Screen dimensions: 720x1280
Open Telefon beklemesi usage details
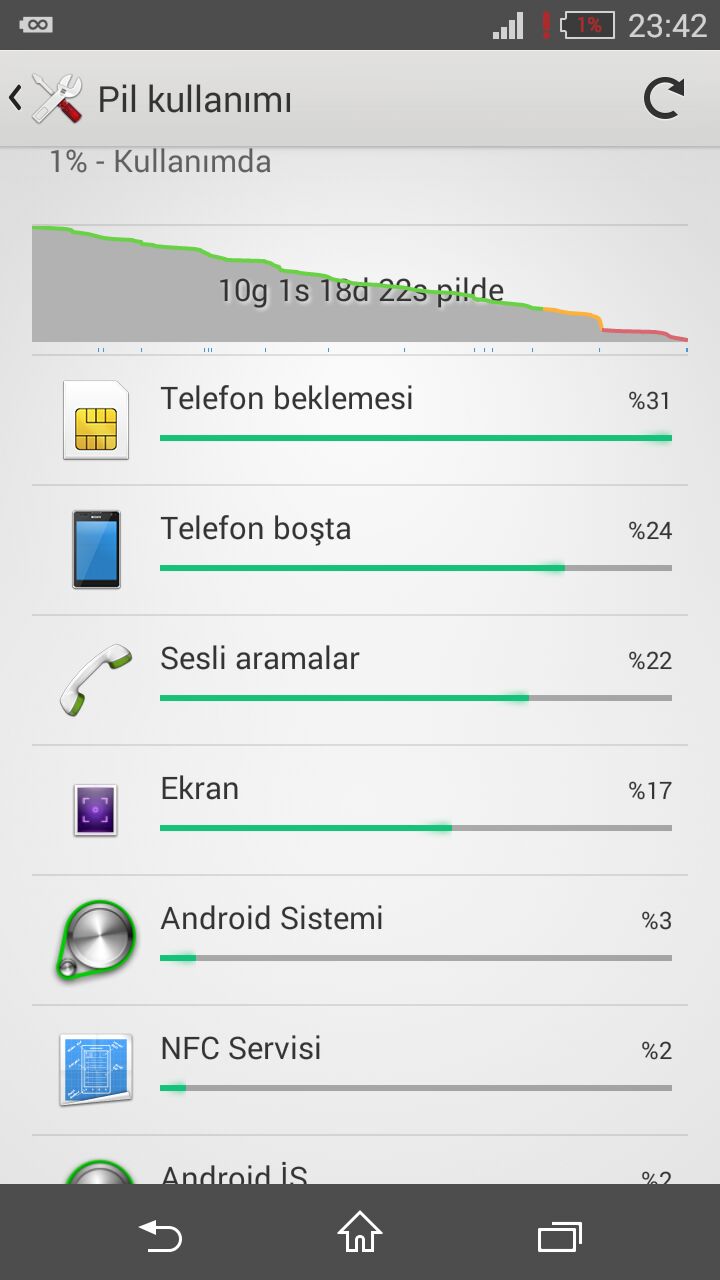(x=360, y=421)
